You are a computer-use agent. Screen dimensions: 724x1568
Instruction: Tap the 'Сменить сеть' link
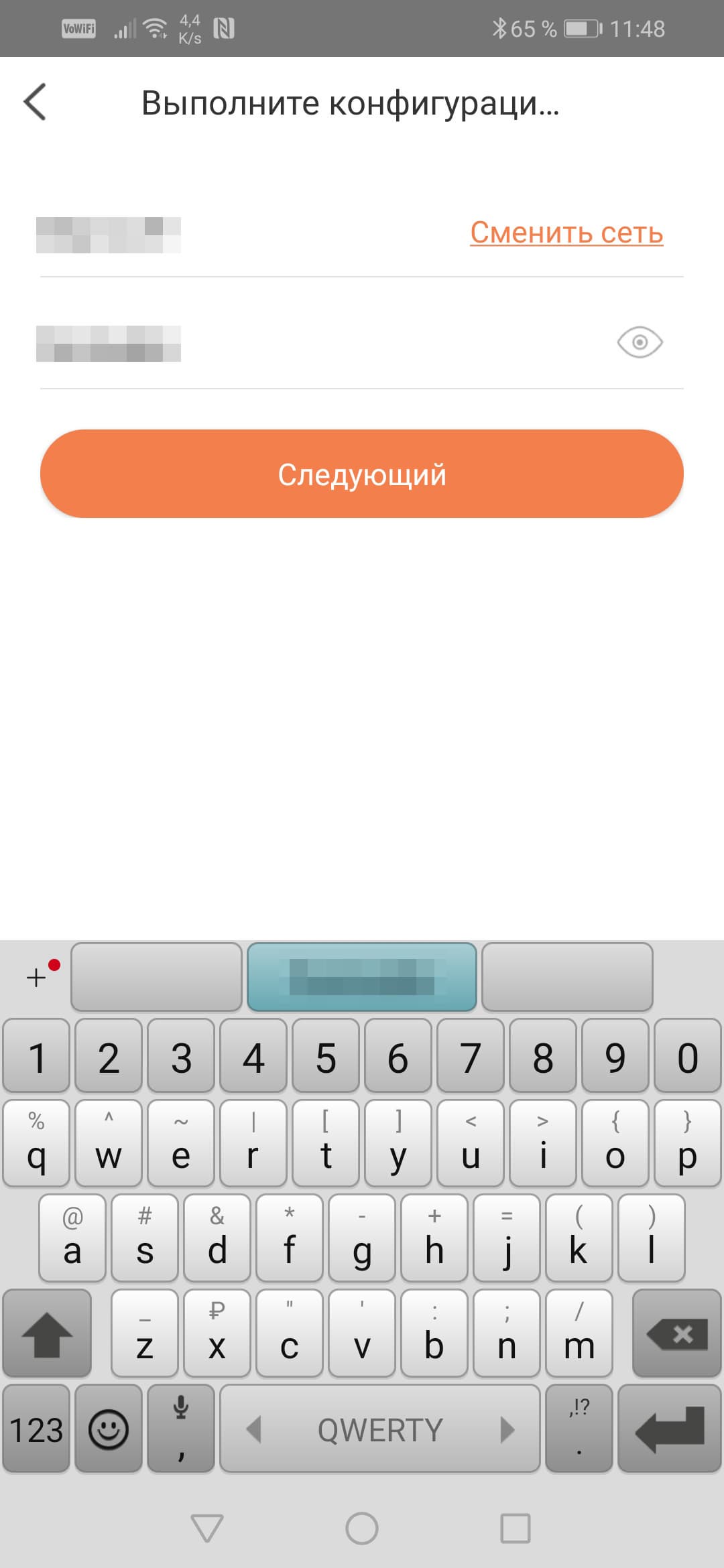tap(566, 233)
